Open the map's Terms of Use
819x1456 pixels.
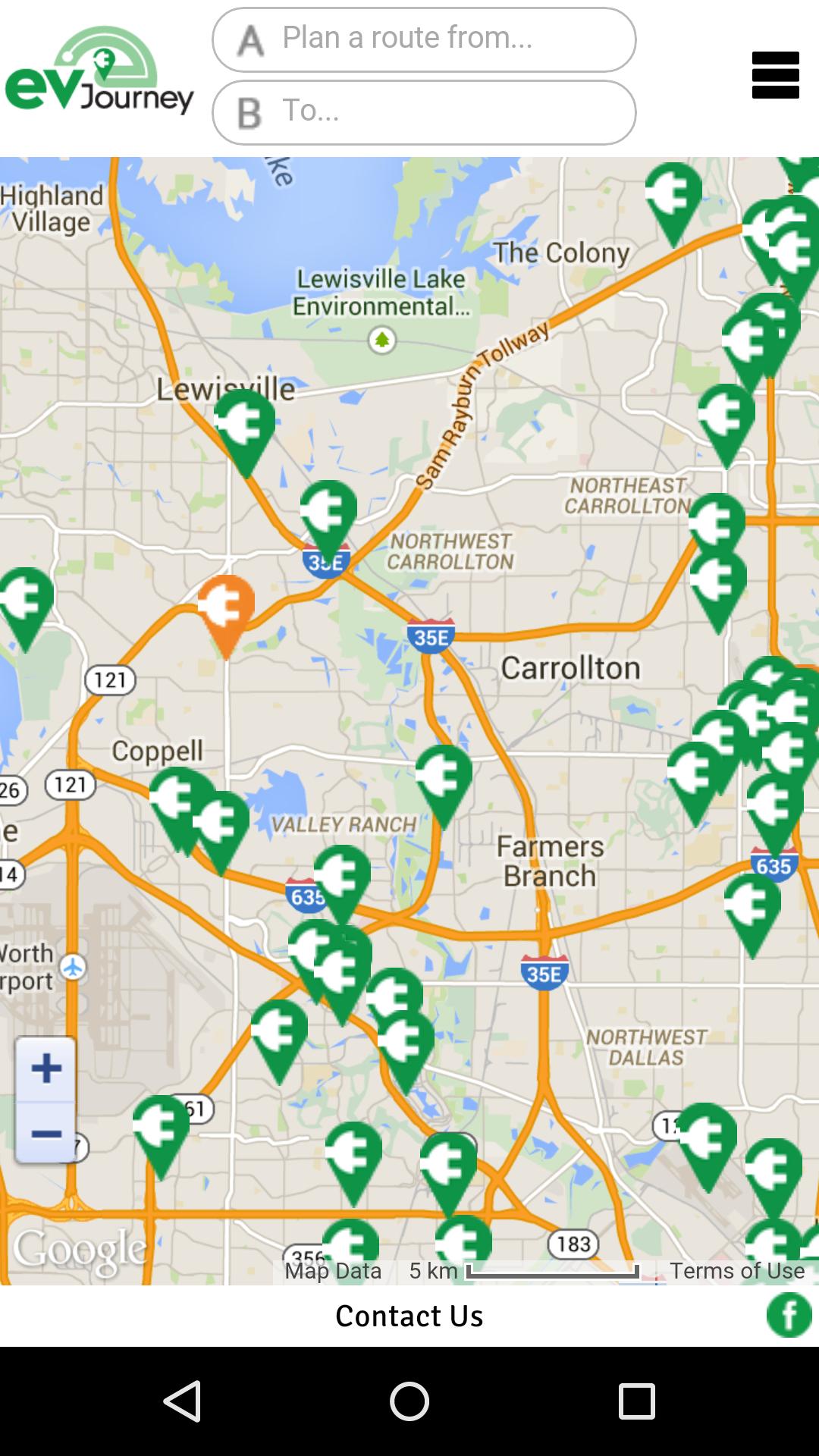pyautogui.click(x=736, y=1271)
